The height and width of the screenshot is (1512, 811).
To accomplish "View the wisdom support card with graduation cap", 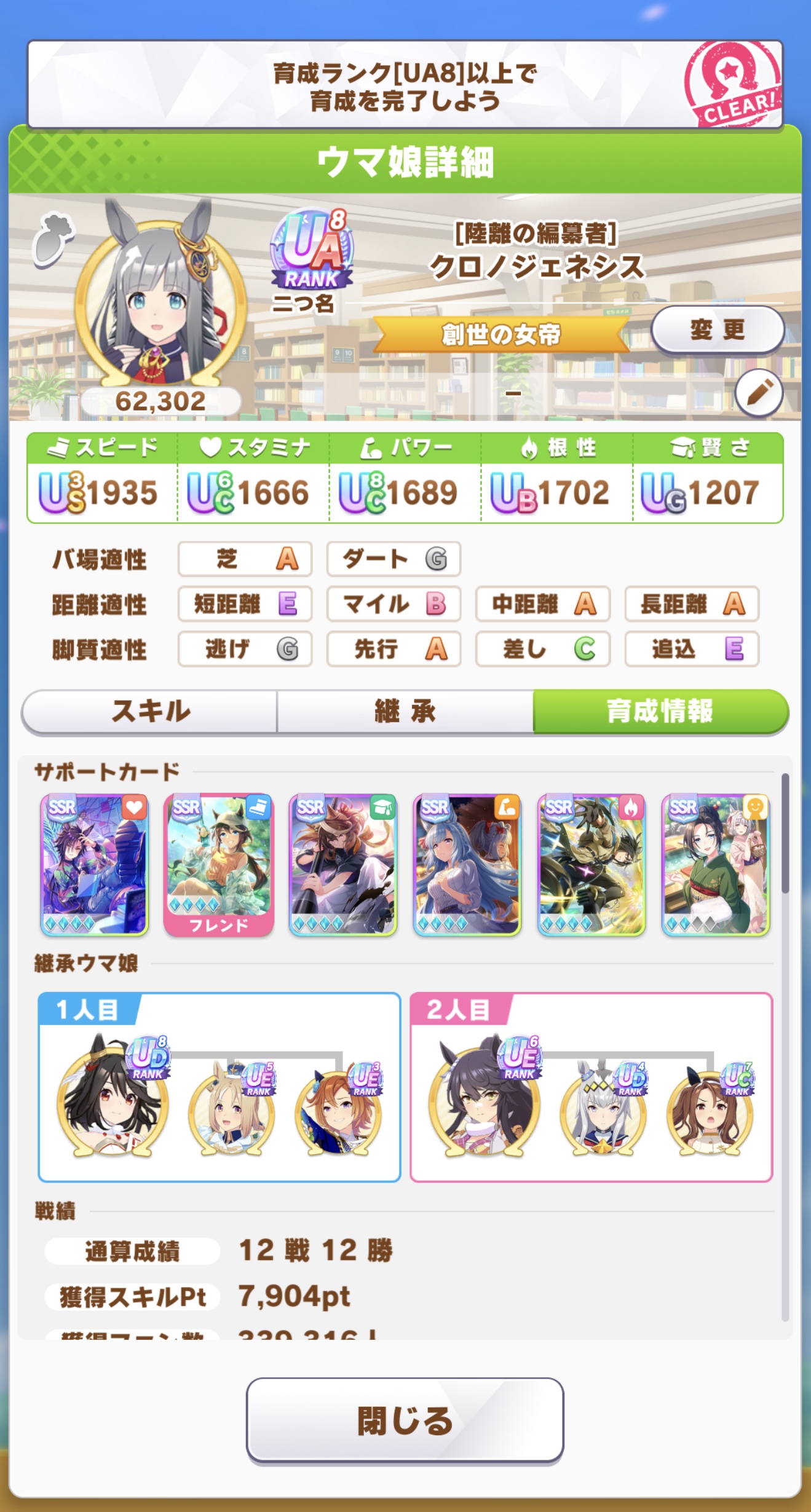I will [343, 865].
